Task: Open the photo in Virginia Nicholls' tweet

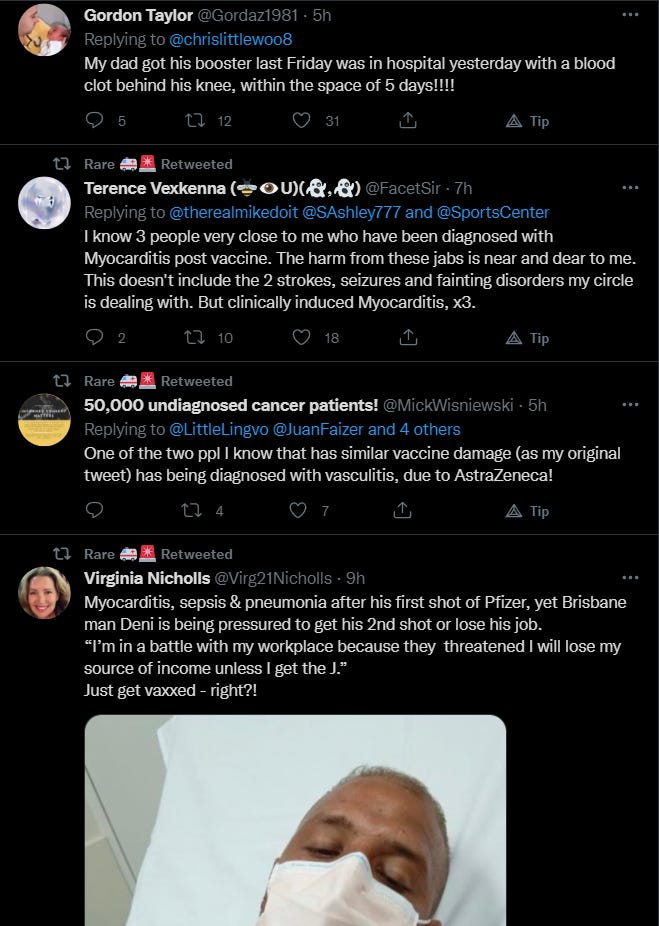Action: (295, 820)
